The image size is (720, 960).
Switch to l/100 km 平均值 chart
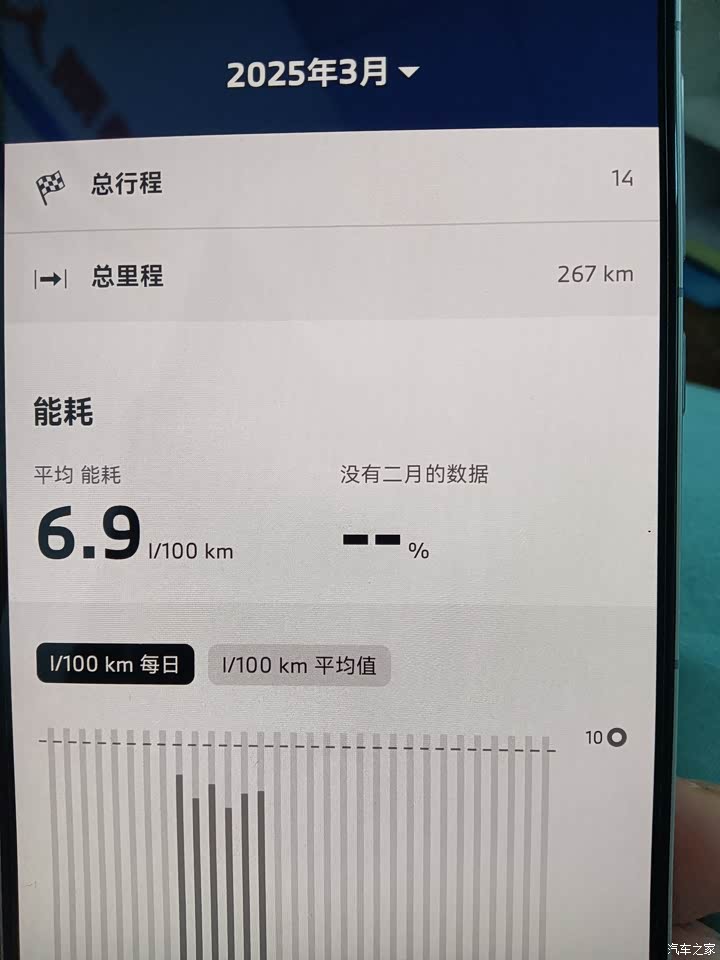click(299, 665)
